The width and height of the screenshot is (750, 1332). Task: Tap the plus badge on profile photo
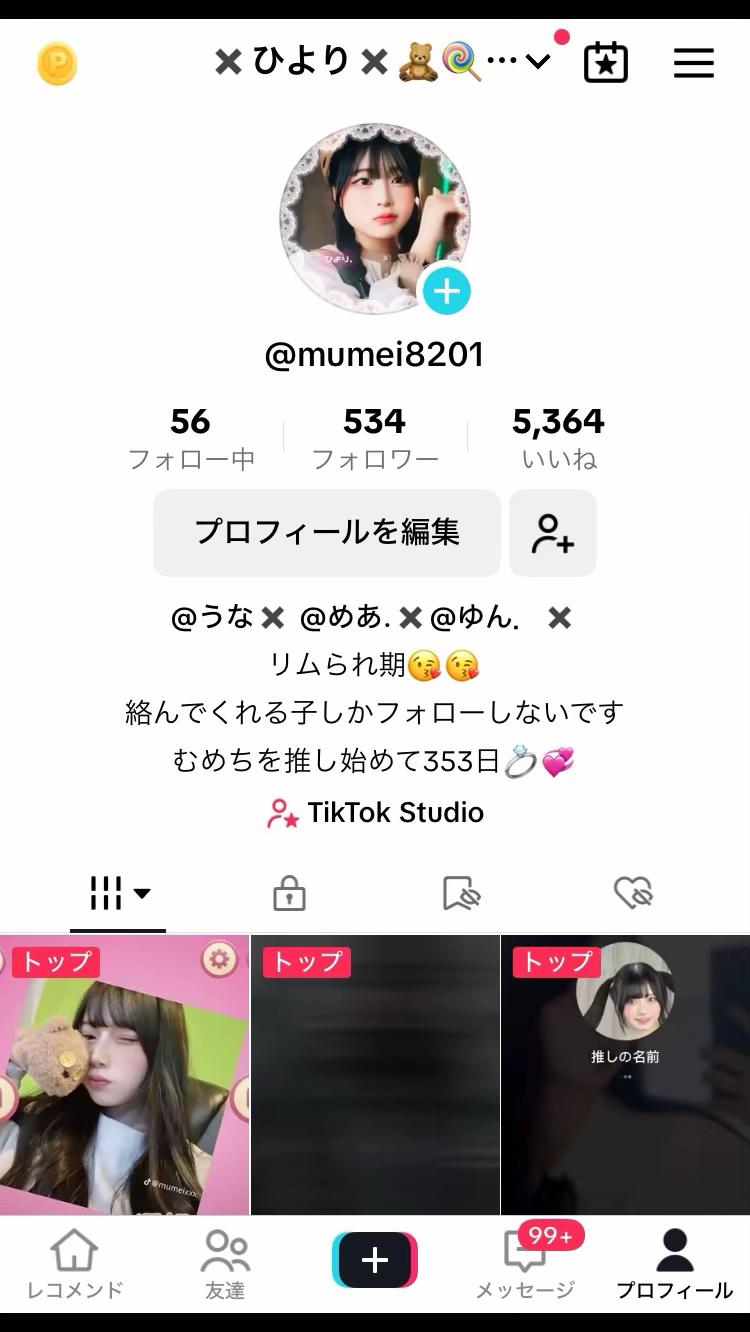click(x=446, y=291)
